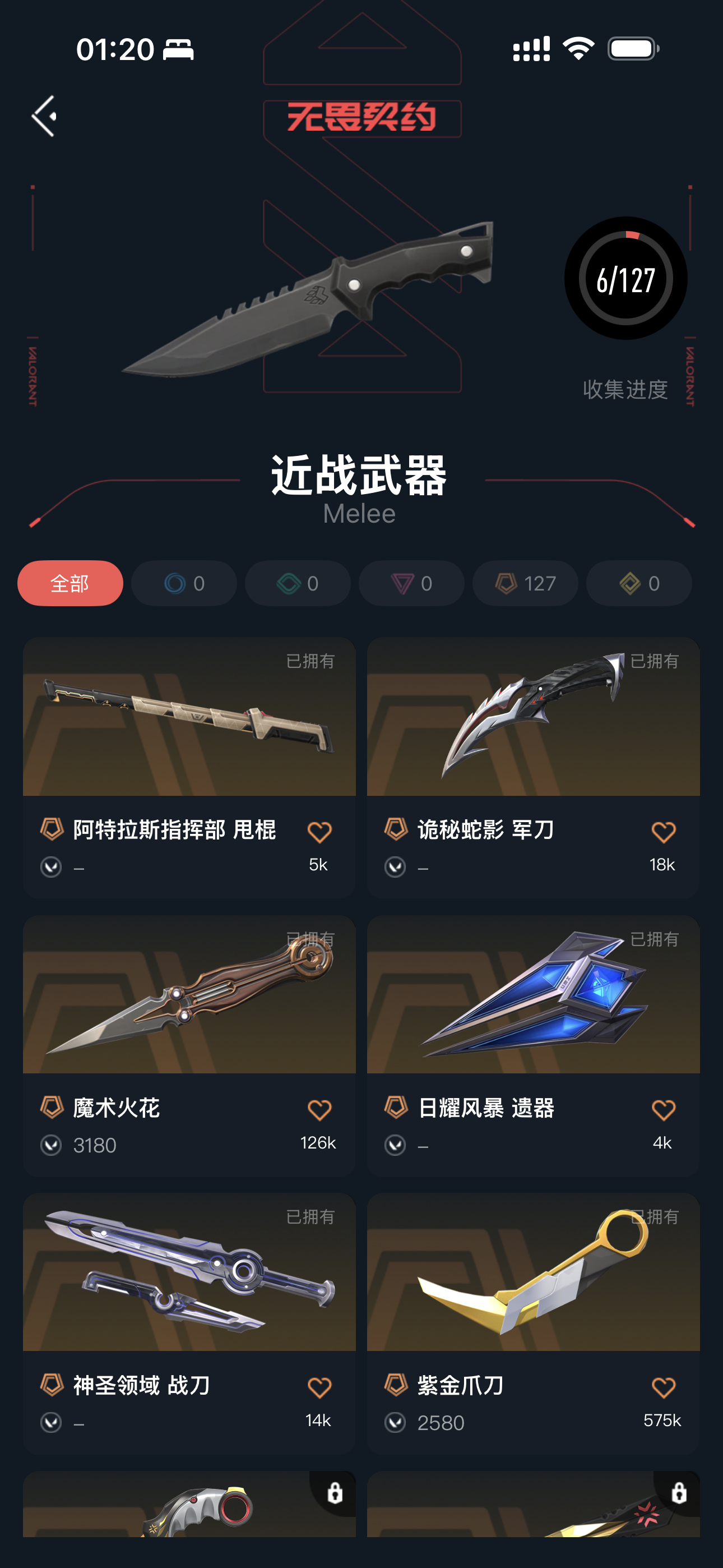Screen dimensions: 723x1568
Task: Select the 全部 filter chip
Action: click(70, 583)
